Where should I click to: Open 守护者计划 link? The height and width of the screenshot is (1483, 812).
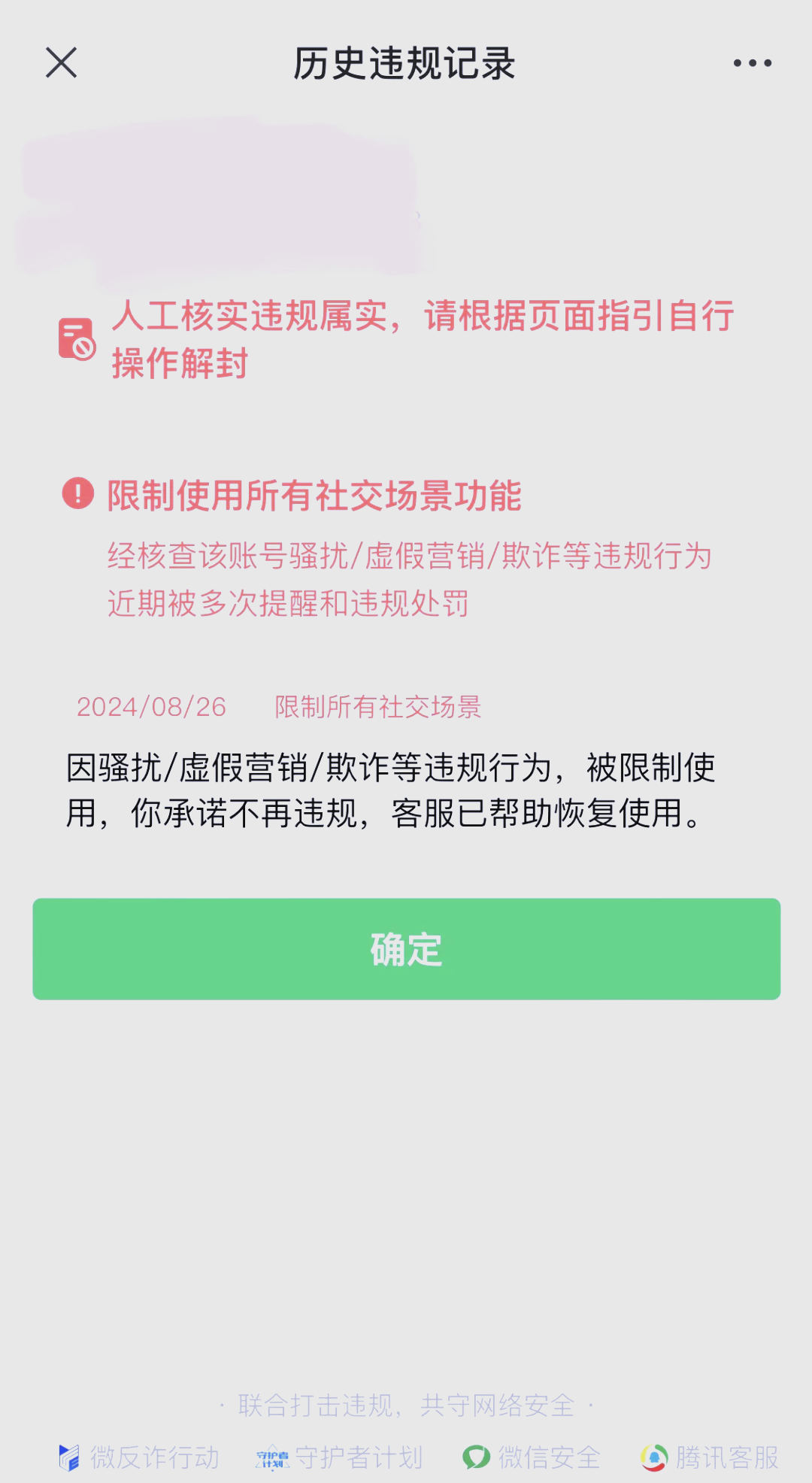pyautogui.click(x=340, y=1457)
